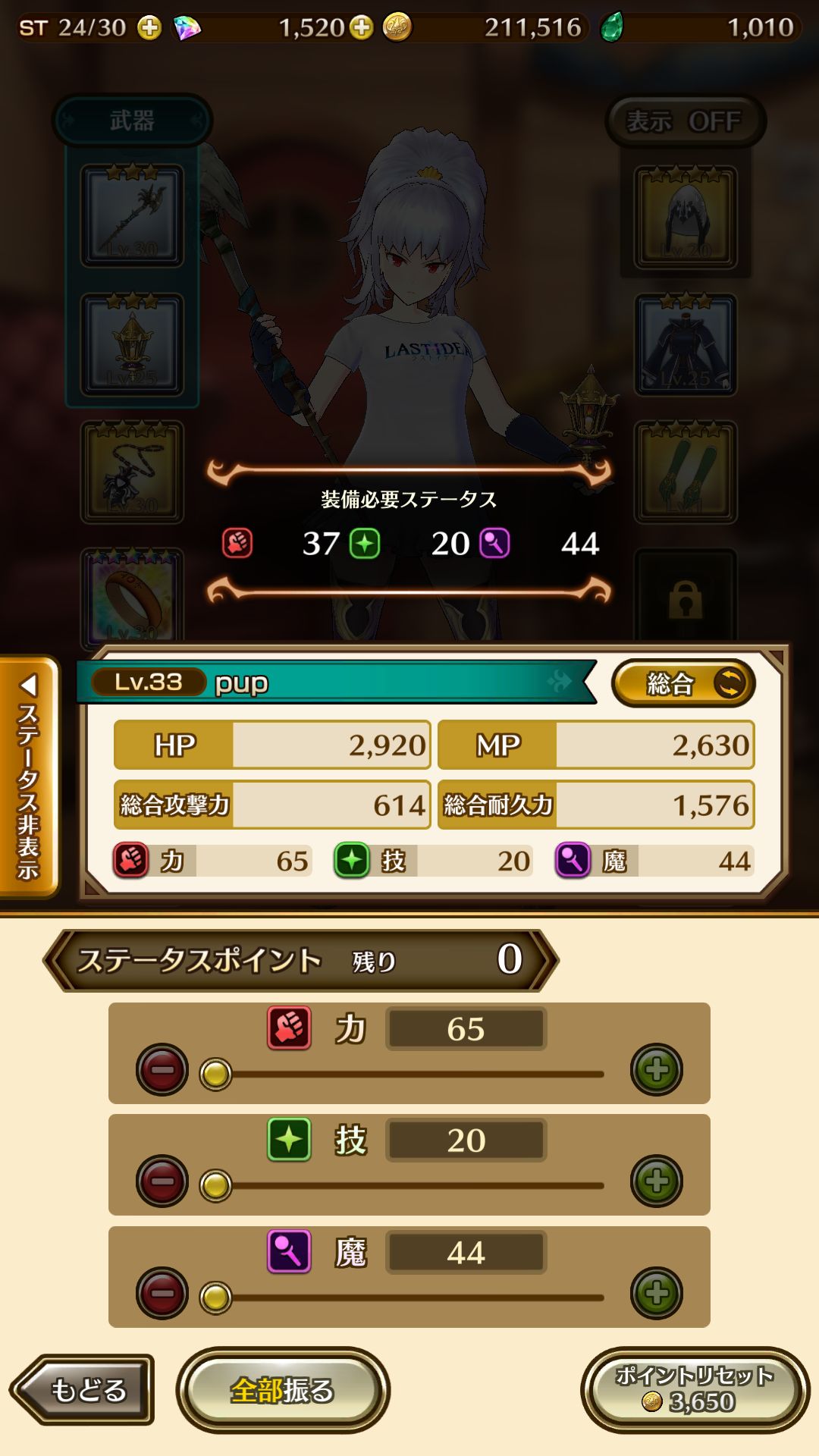The image size is (819, 1456).
Task: Select the Lv.30 staff weapon slot
Action: pos(133,216)
